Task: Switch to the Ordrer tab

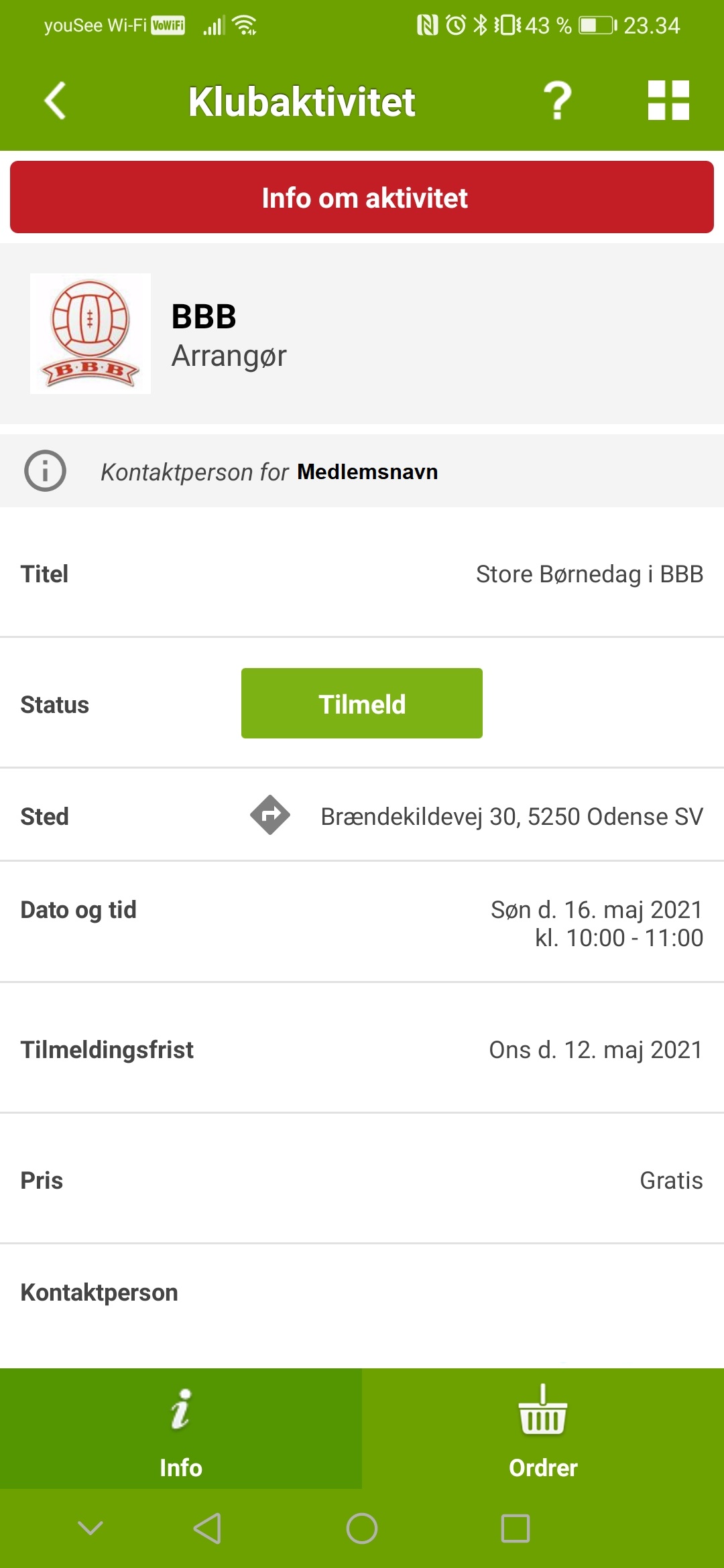Action: point(543,1429)
